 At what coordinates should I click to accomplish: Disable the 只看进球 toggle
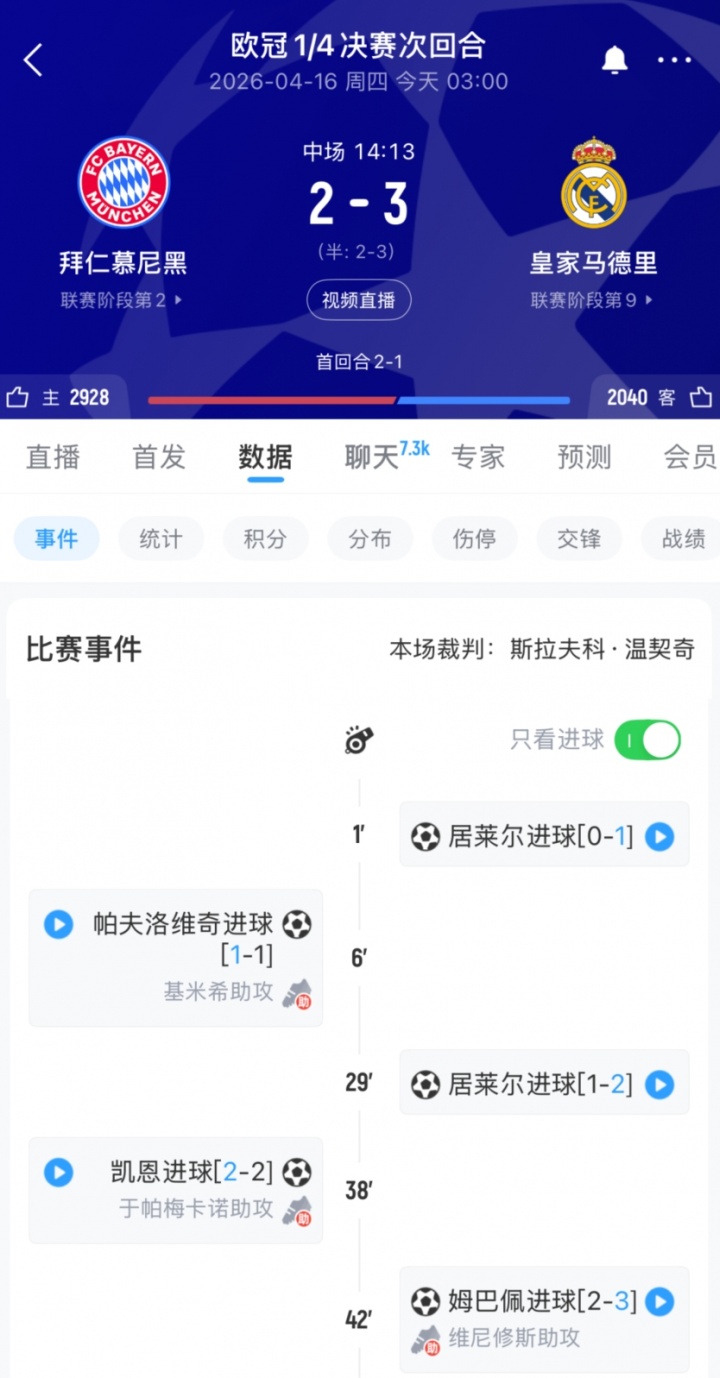pos(647,740)
